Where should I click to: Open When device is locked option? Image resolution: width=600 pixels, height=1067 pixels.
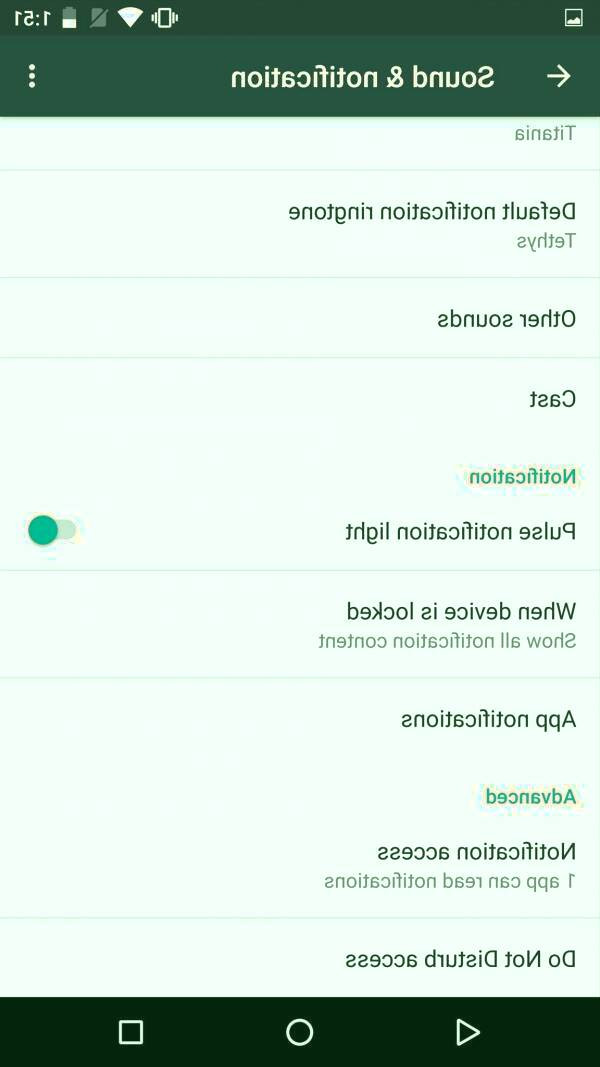click(x=300, y=625)
